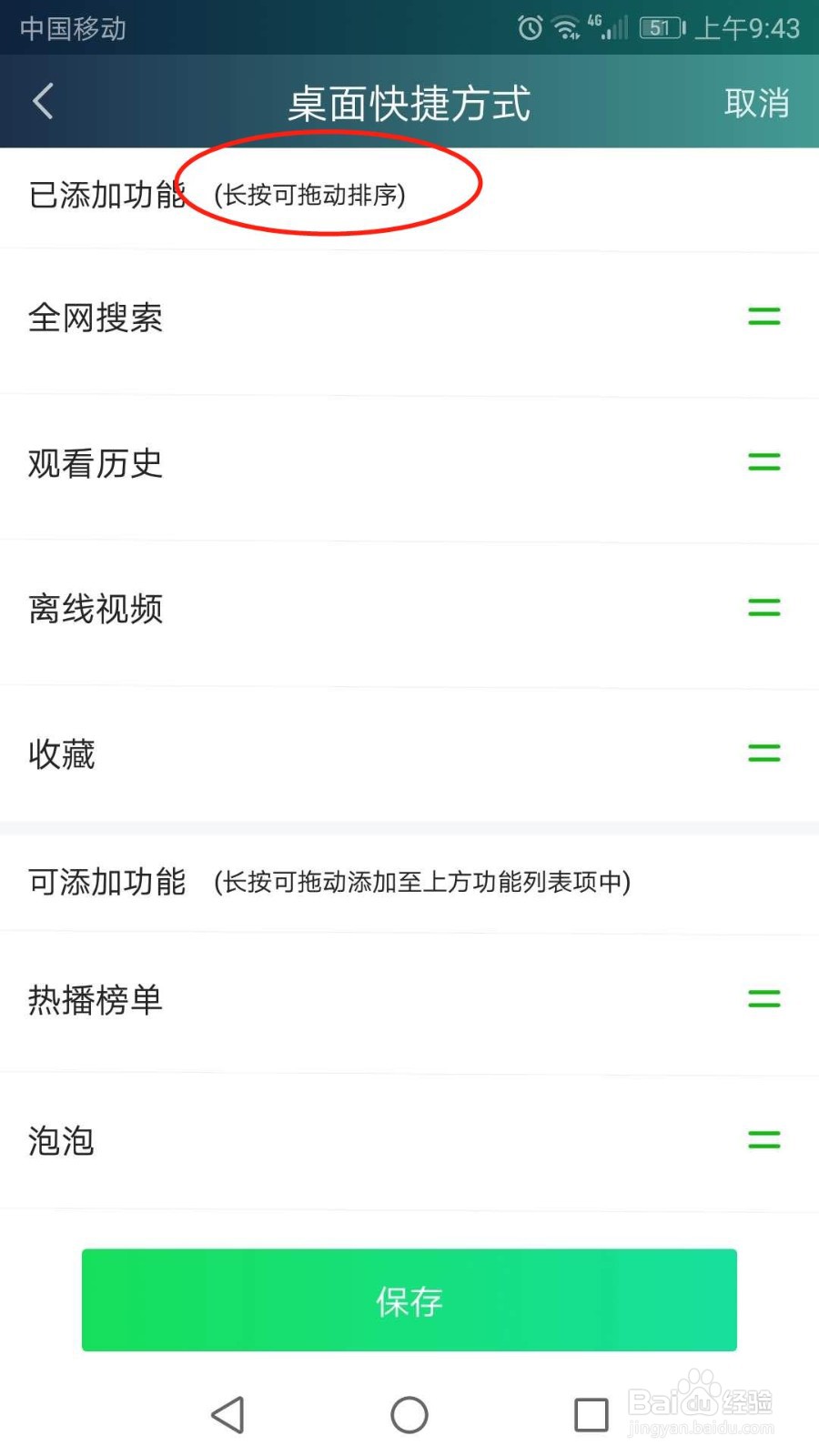The width and height of the screenshot is (819, 1456).
Task: Click the 已添加功能 section header
Action: [x=108, y=192]
